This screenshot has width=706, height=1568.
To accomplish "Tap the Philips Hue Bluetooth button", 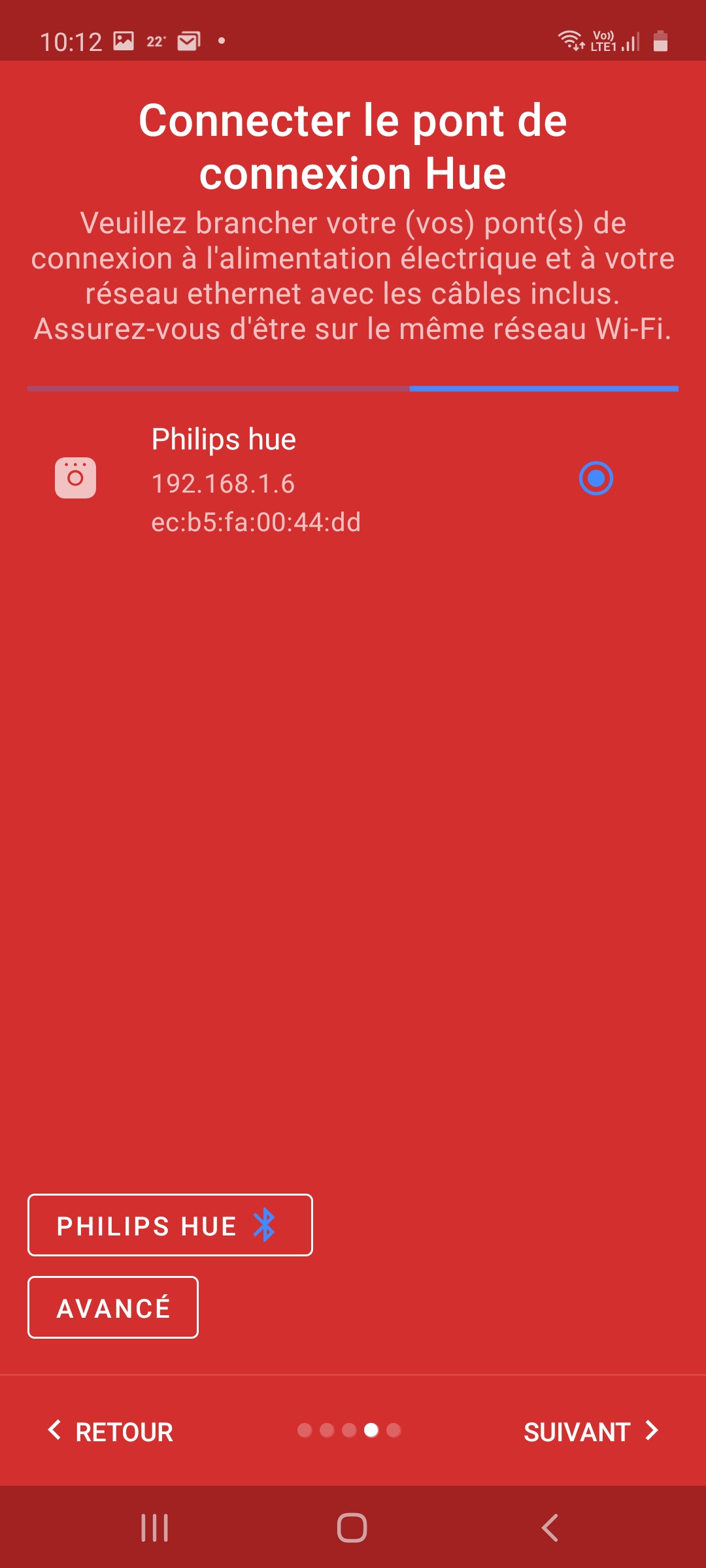I will point(170,1225).
